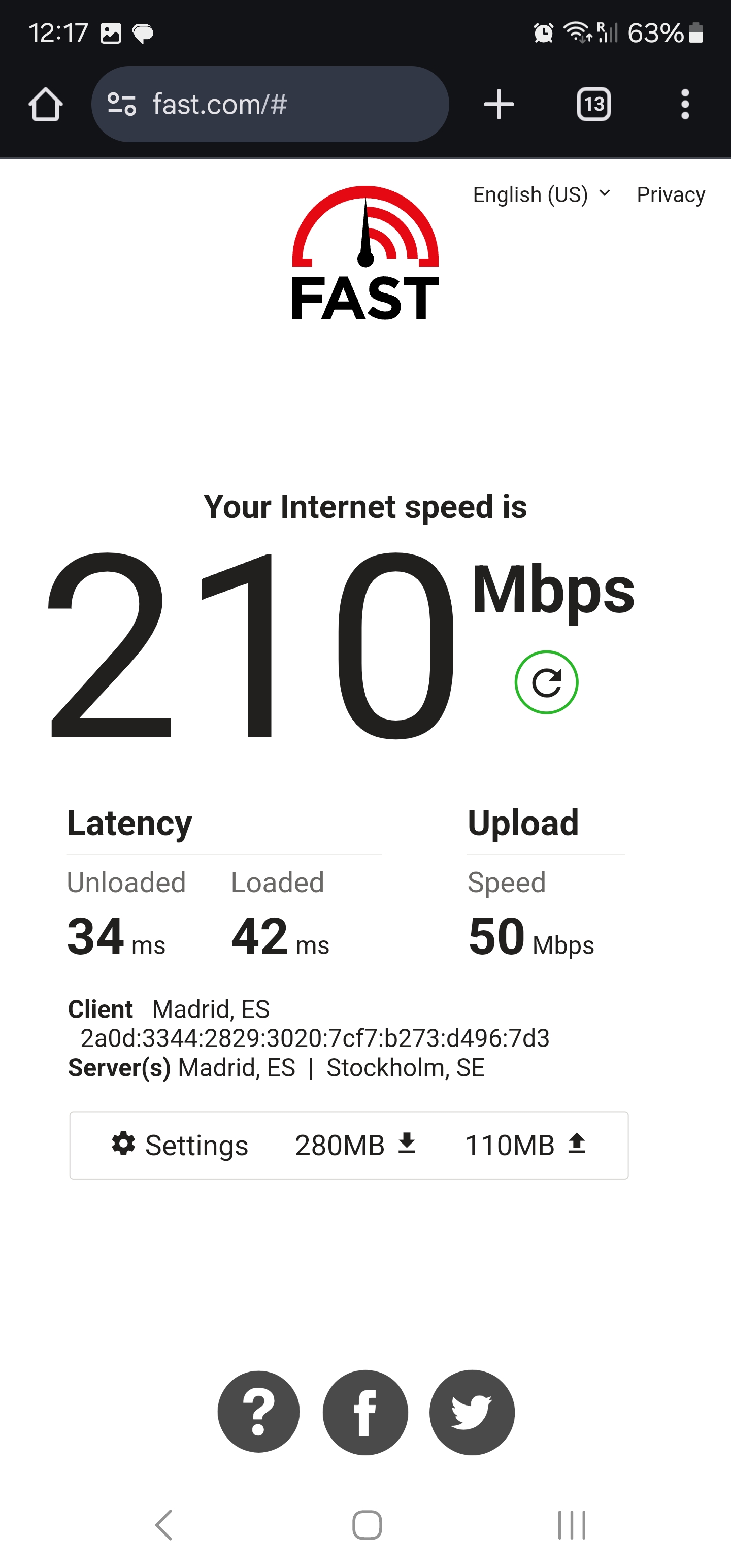731x1568 pixels.
Task: Open the browser overflow menu
Action: (x=685, y=104)
